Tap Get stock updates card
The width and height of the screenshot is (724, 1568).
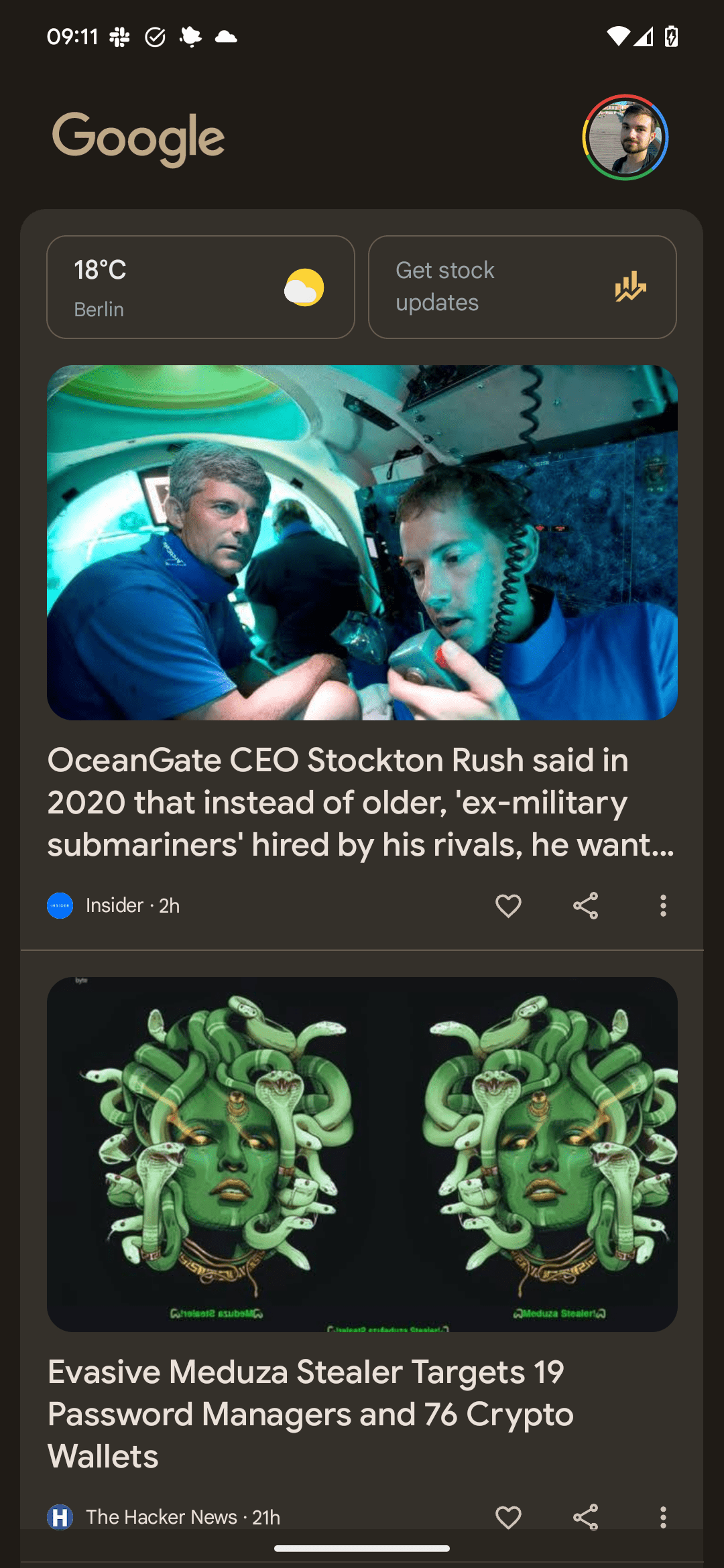(x=522, y=287)
